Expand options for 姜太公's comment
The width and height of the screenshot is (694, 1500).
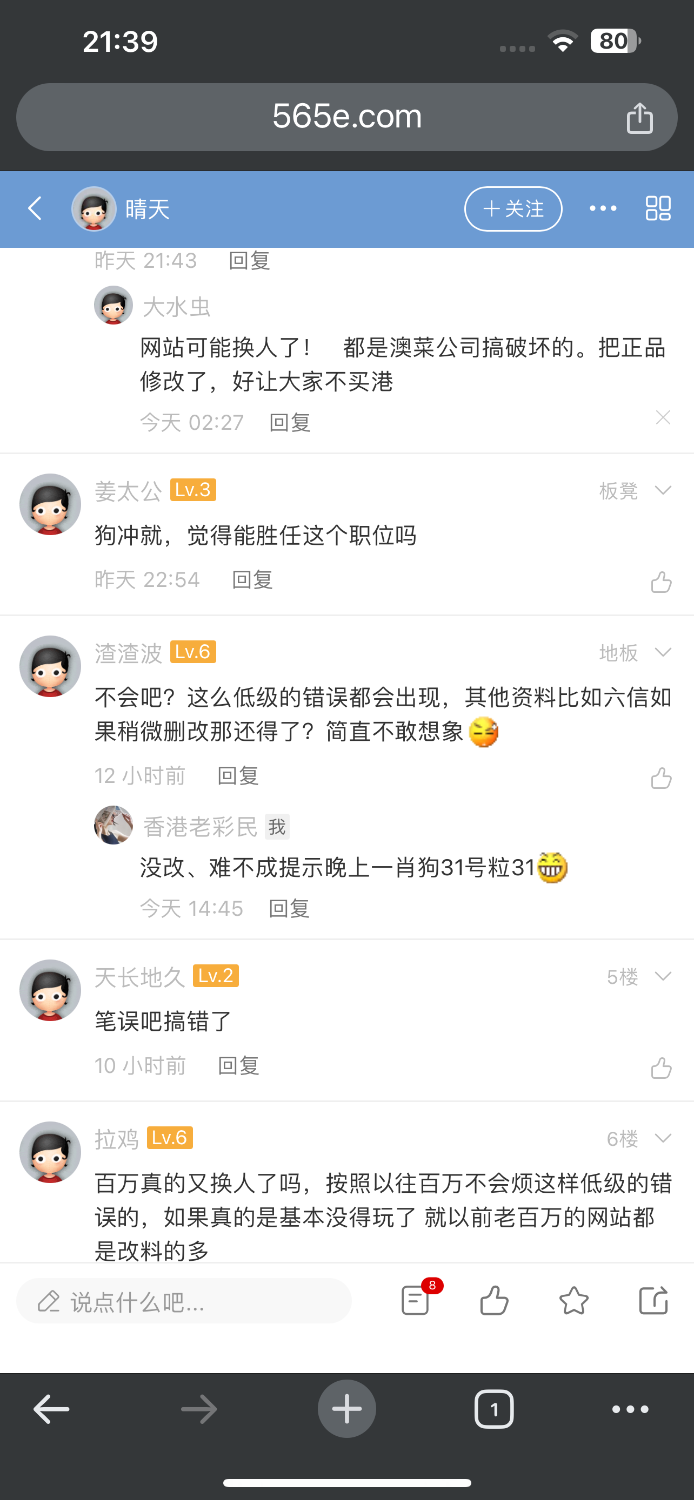662,490
